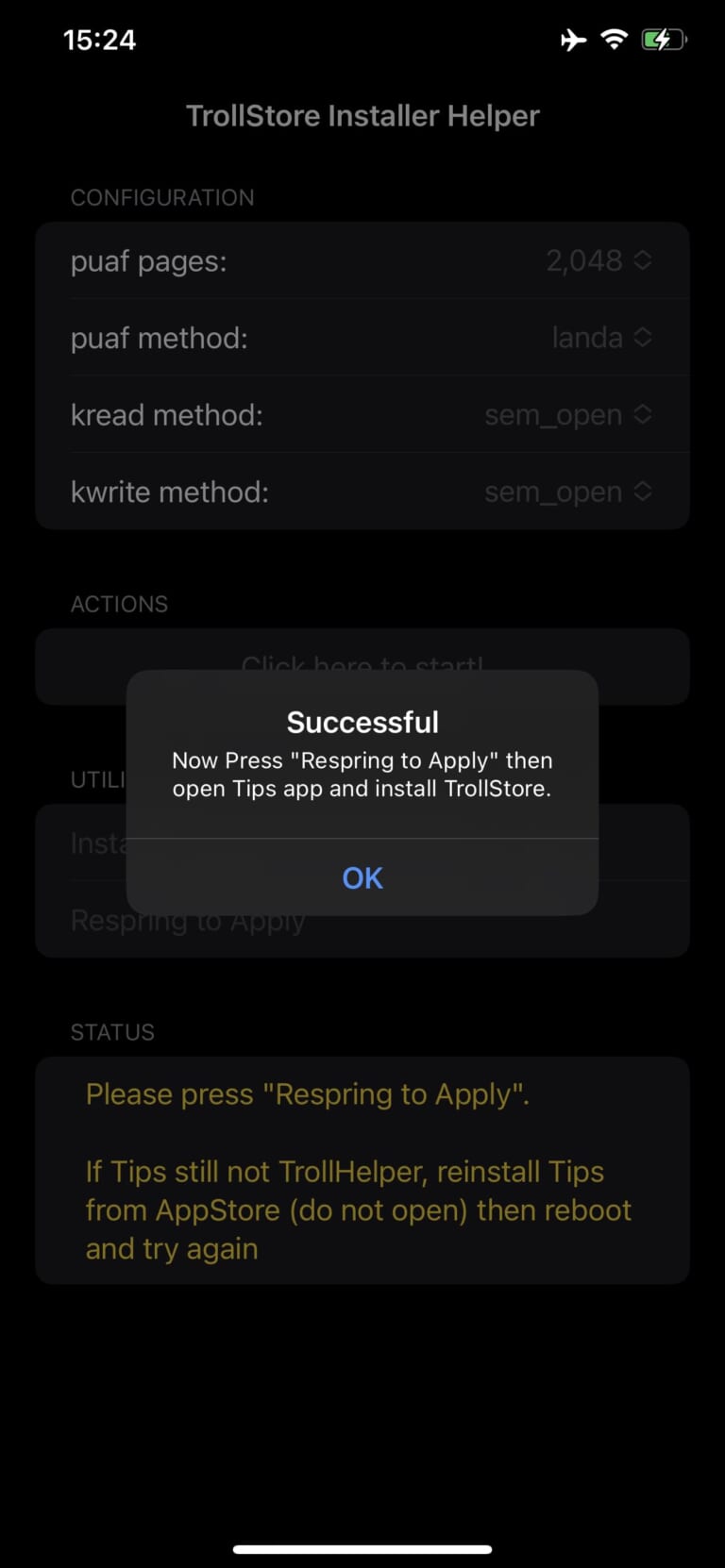Tap the ACTIONS section header
The width and height of the screenshot is (725, 1568).
click(x=119, y=604)
